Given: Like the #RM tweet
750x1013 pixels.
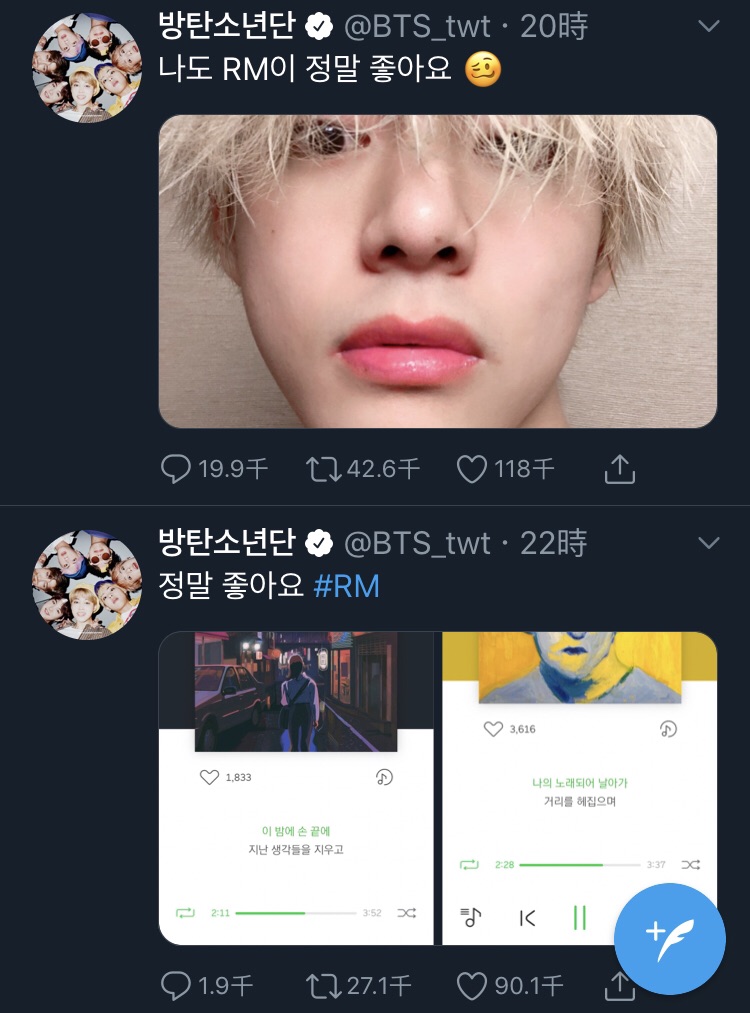Looking at the screenshot, I should [471, 987].
